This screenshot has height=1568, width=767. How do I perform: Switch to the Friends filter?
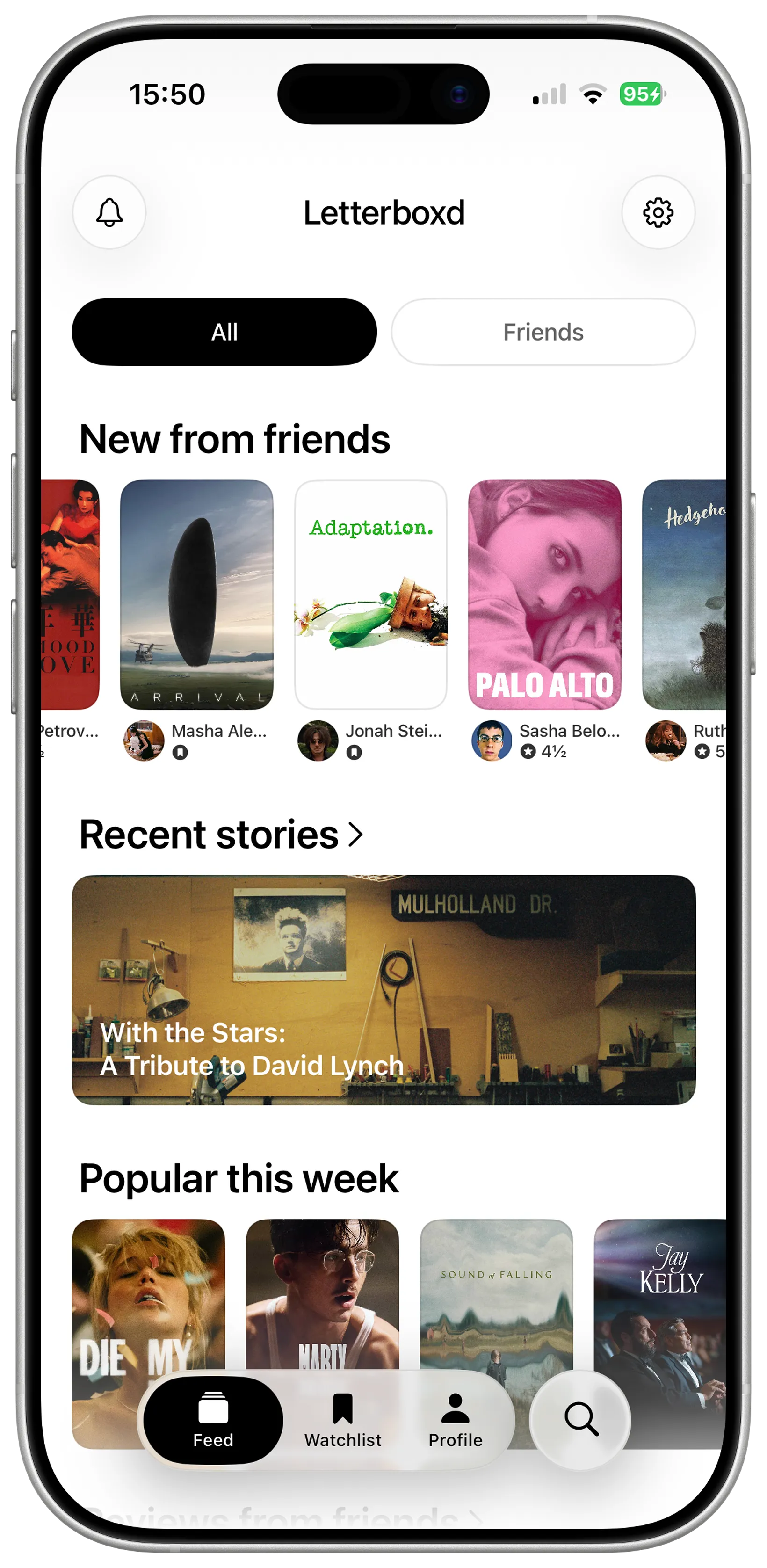[x=543, y=332]
